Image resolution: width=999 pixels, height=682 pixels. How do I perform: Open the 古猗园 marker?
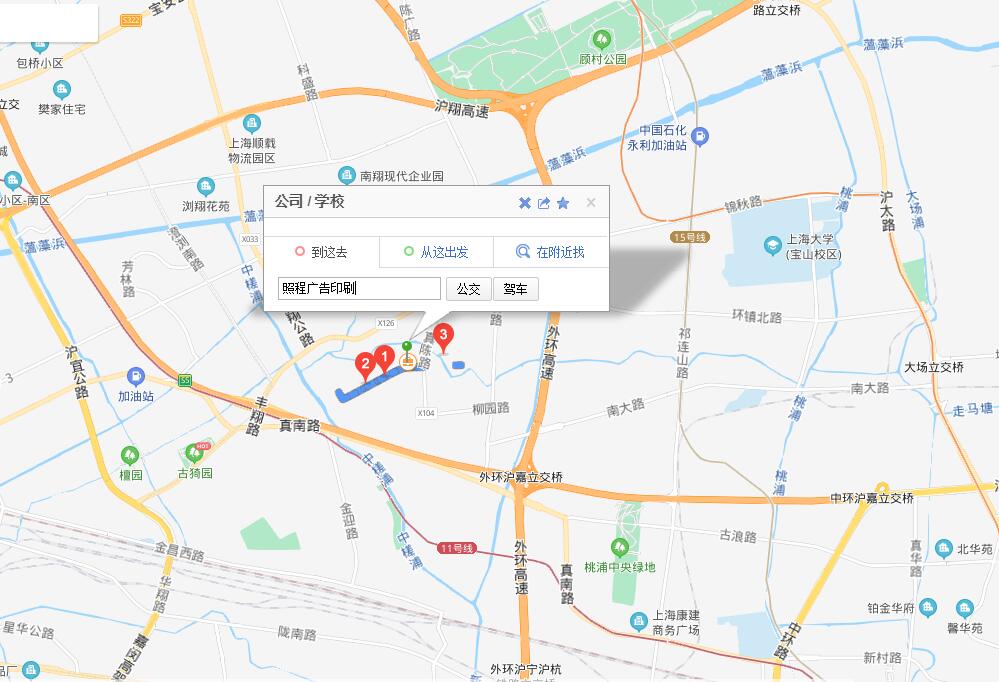pyautogui.click(x=196, y=454)
